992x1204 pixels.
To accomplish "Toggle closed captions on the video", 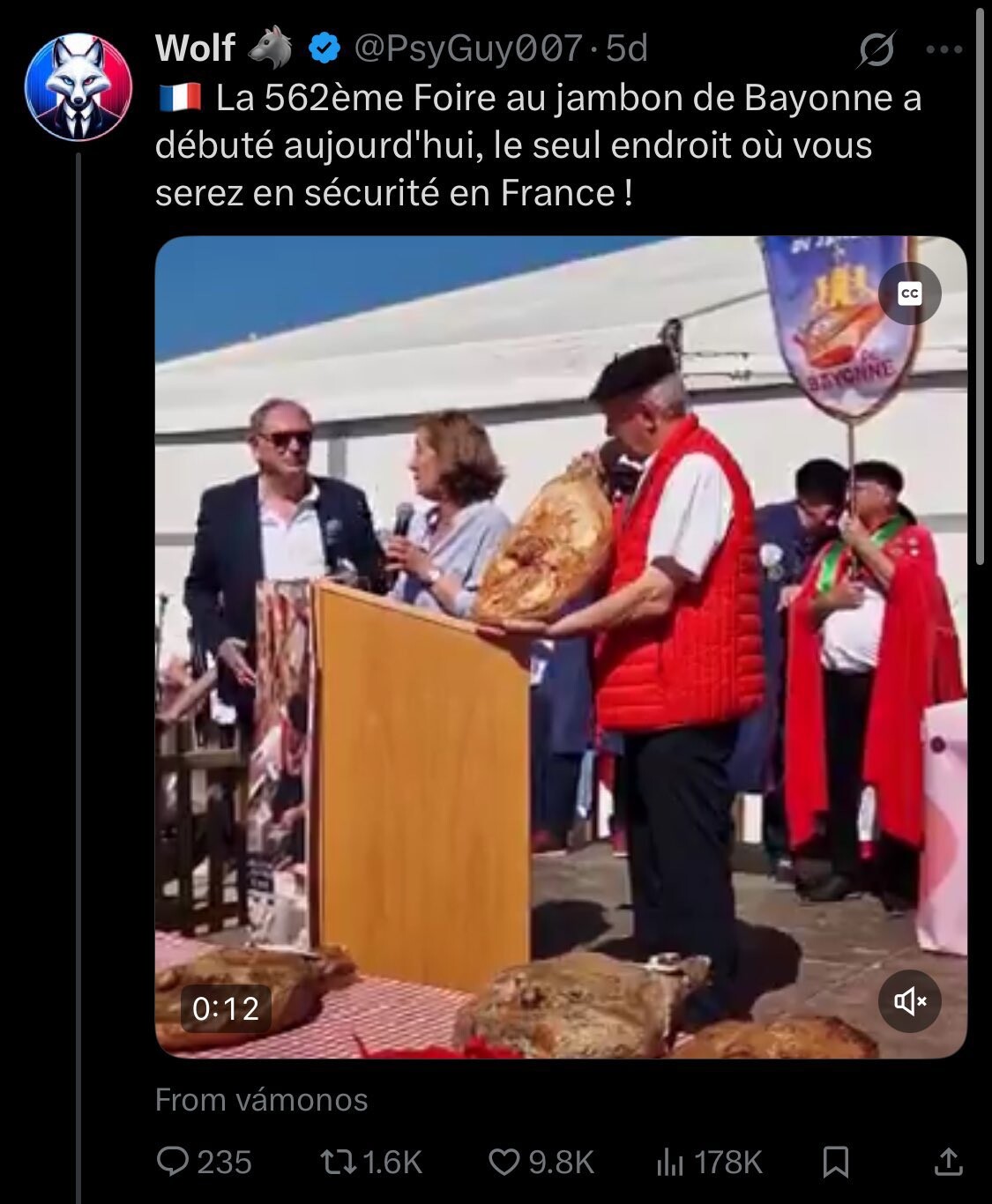I will (910, 294).
